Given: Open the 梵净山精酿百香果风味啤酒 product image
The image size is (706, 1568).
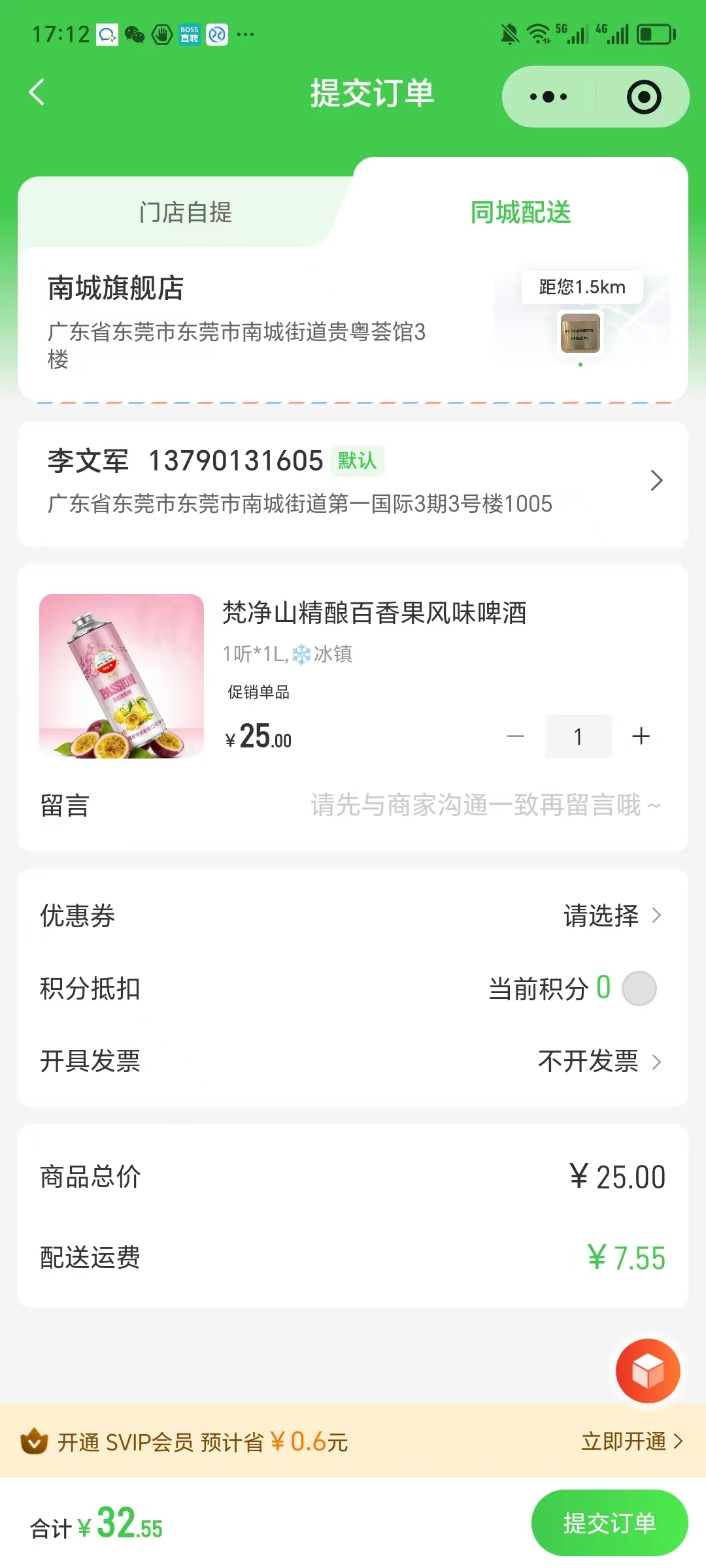Looking at the screenshot, I should 122,676.
